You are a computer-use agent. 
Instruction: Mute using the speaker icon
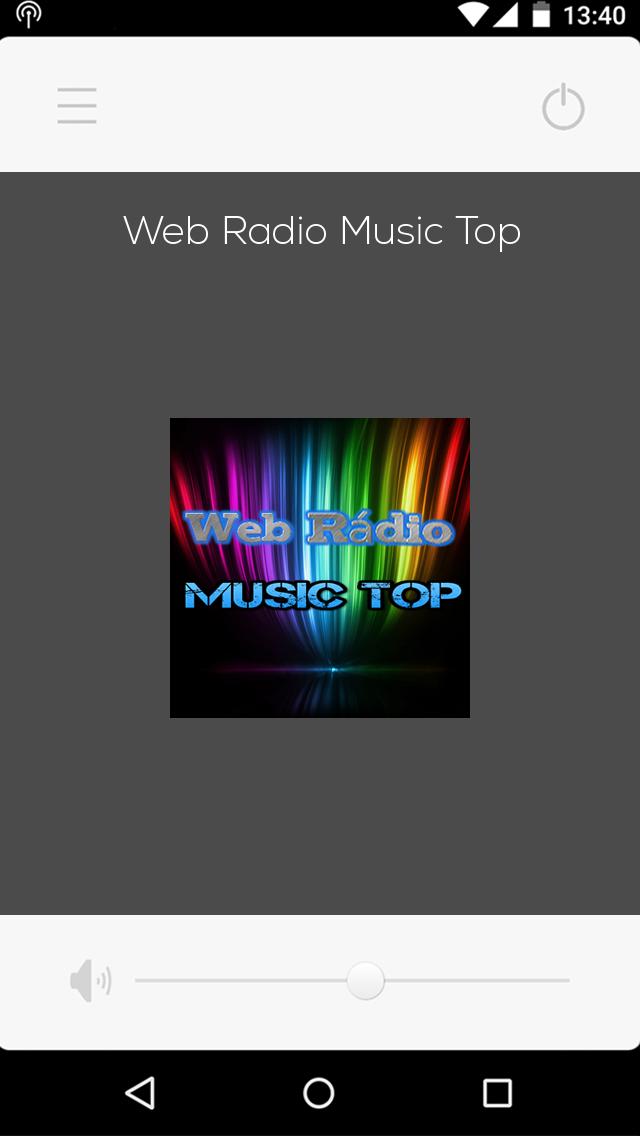(90, 981)
